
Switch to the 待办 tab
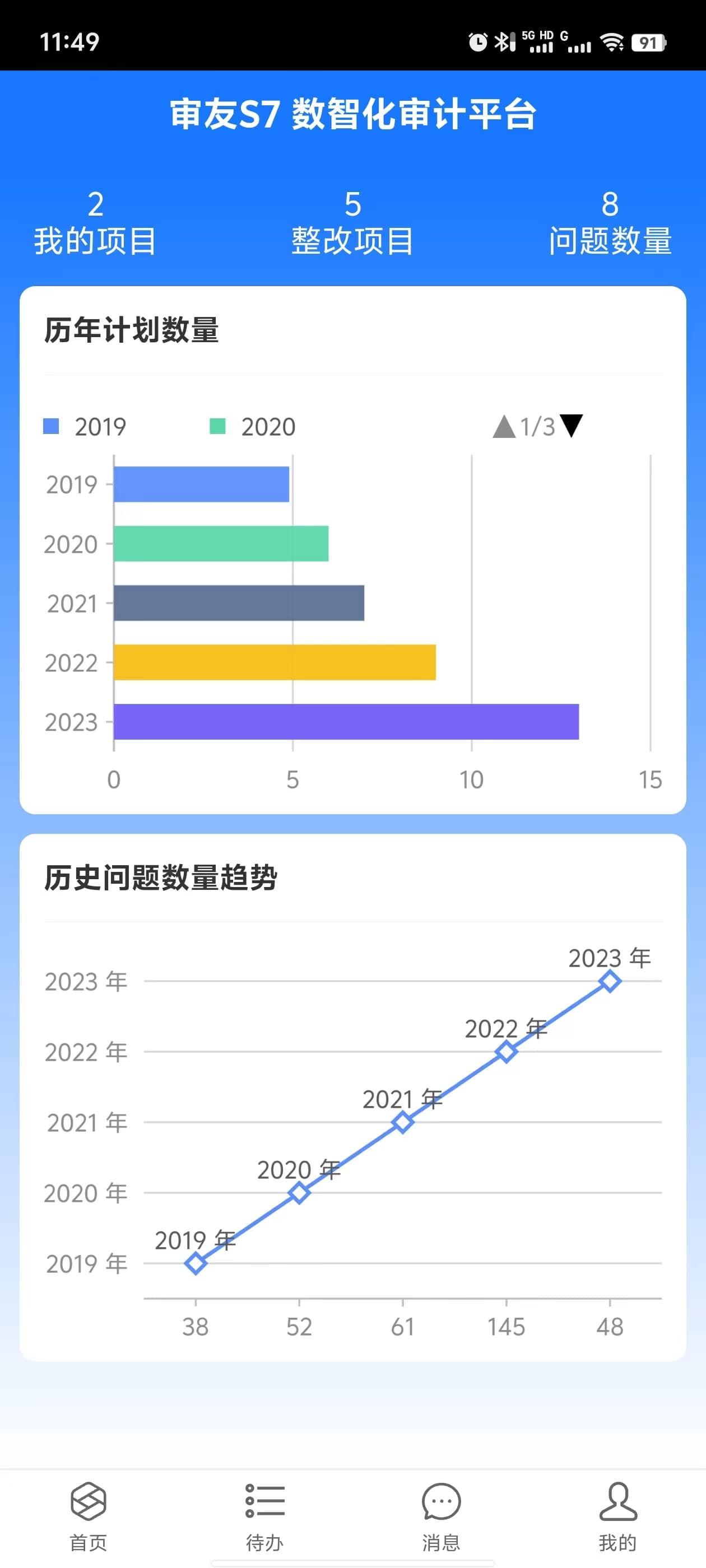click(264, 1516)
